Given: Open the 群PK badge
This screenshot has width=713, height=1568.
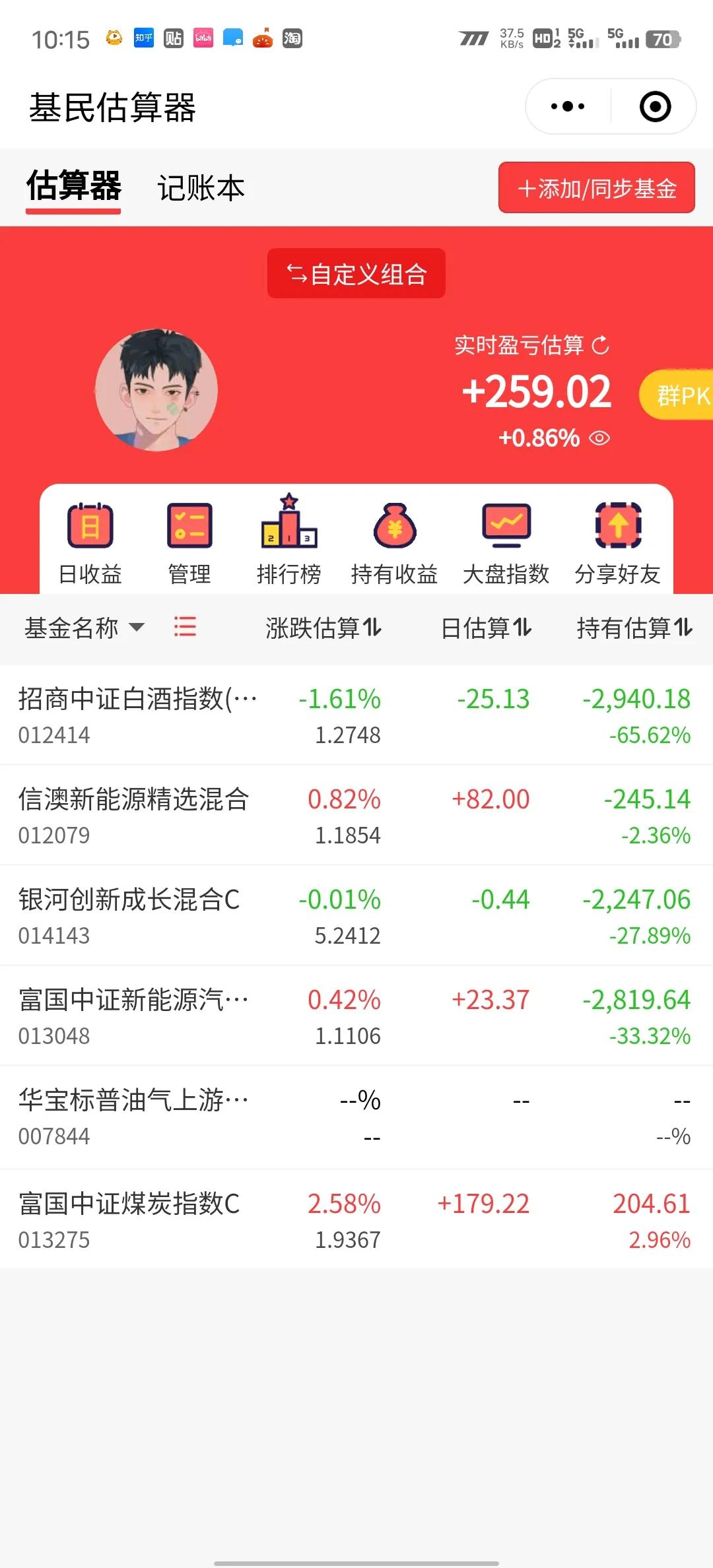Looking at the screenshot, I should [680, 396].
